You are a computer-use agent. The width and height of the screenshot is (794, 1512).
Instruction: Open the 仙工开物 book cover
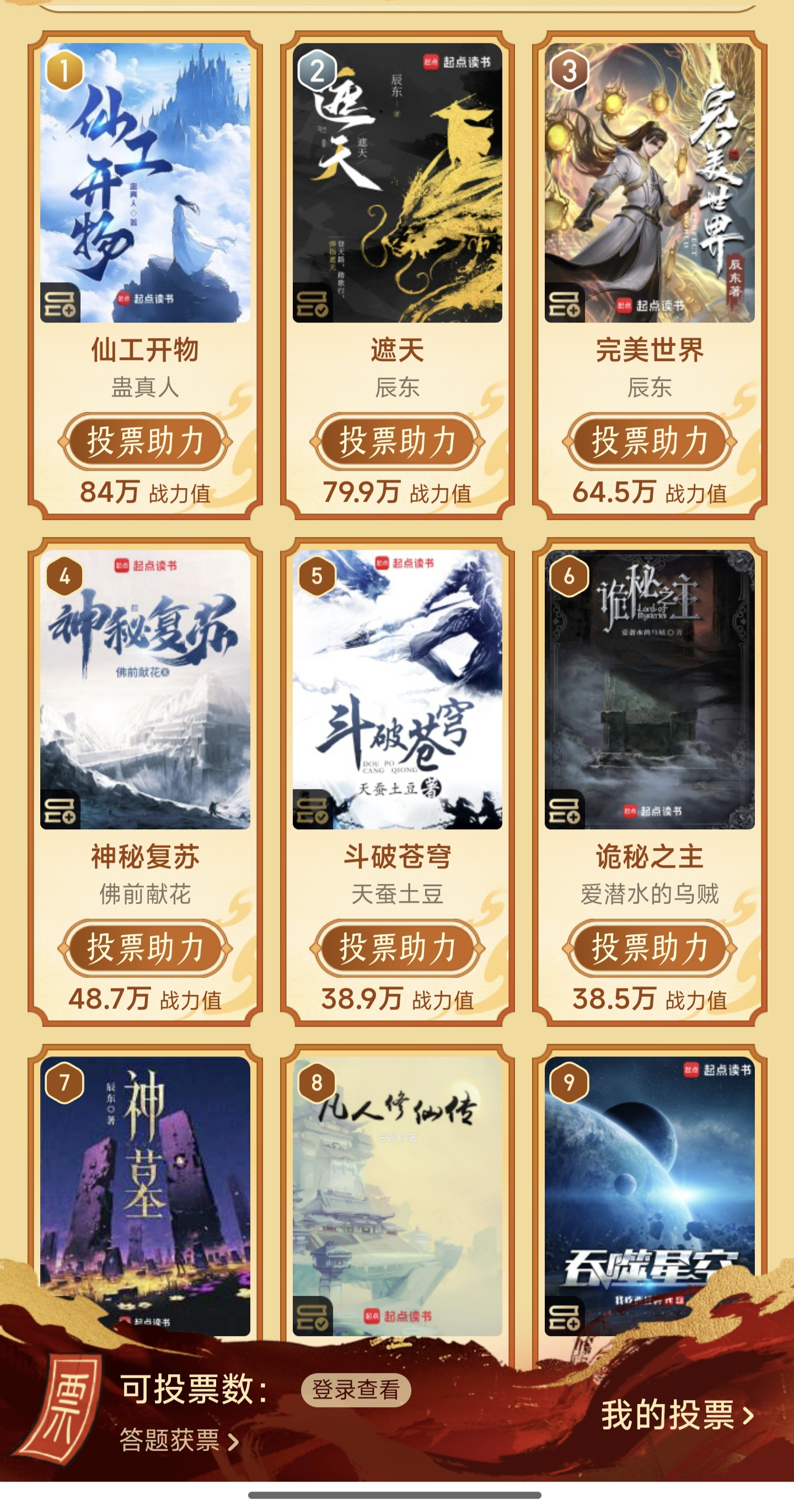pos(145,176)
